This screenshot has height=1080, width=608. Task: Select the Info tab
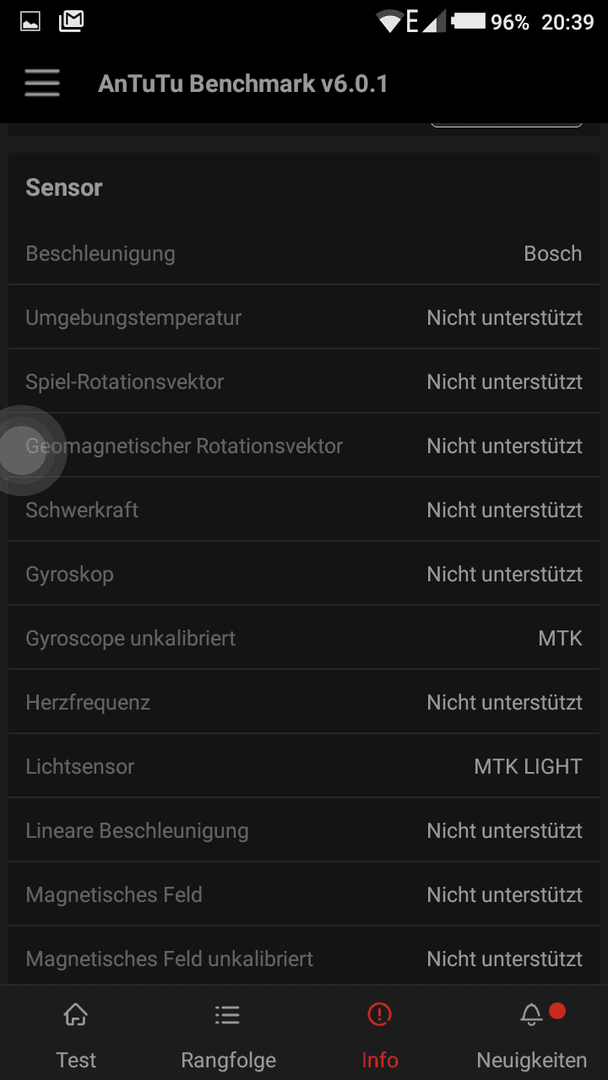pos(379,1033)
